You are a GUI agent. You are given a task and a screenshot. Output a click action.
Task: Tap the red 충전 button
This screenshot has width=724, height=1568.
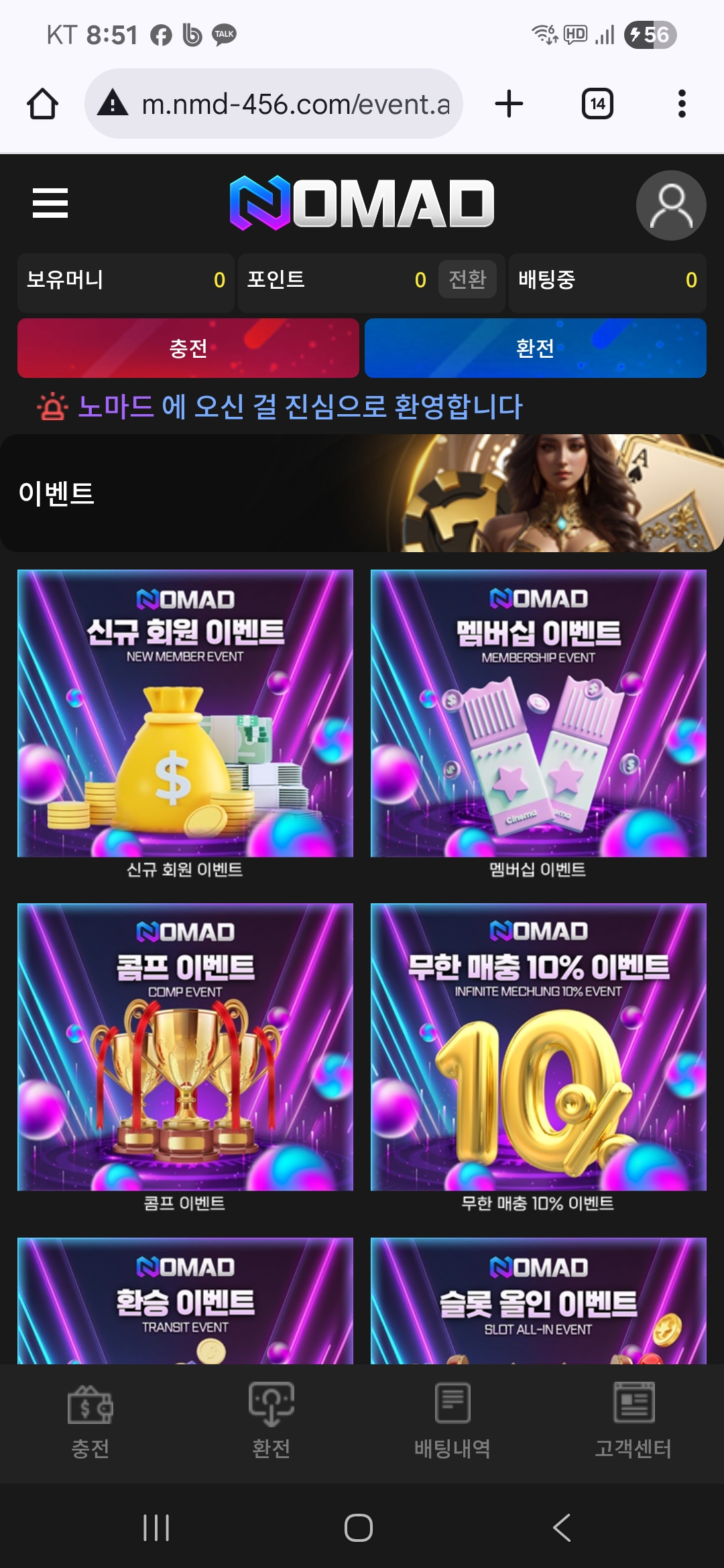[188, 348]
